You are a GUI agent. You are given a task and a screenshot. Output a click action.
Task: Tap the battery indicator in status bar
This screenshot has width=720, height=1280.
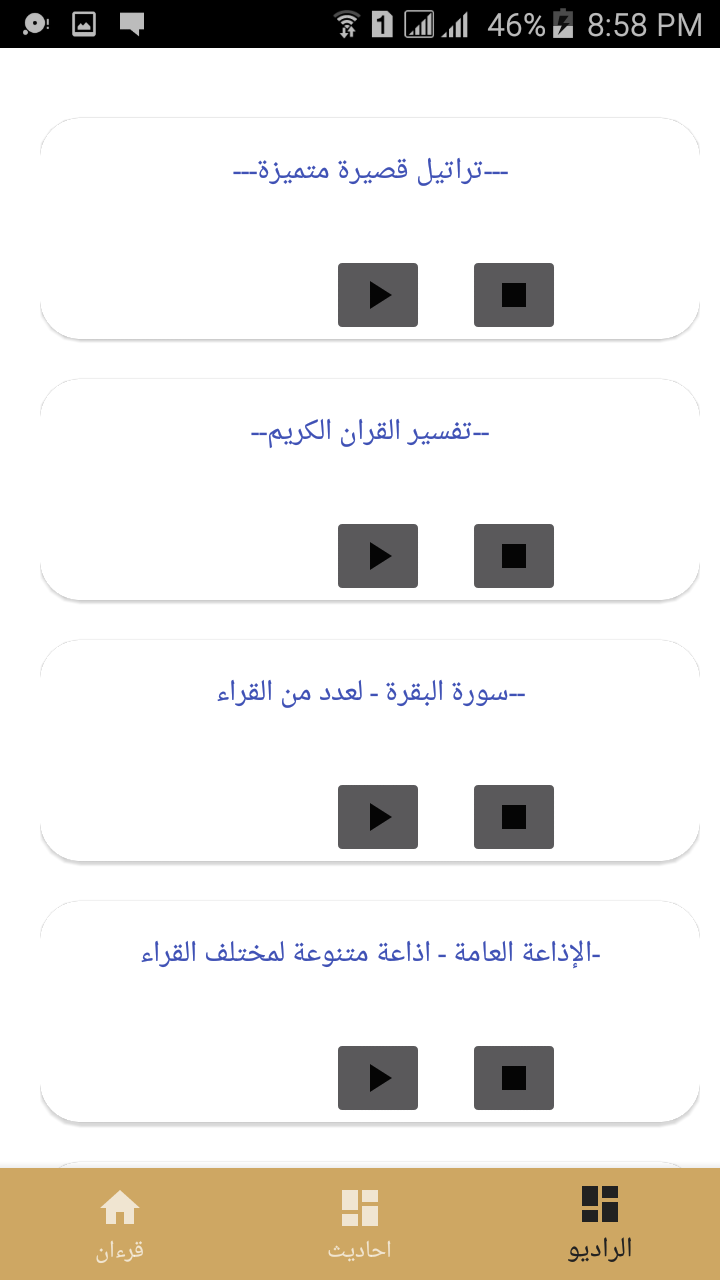click(559, 26)
